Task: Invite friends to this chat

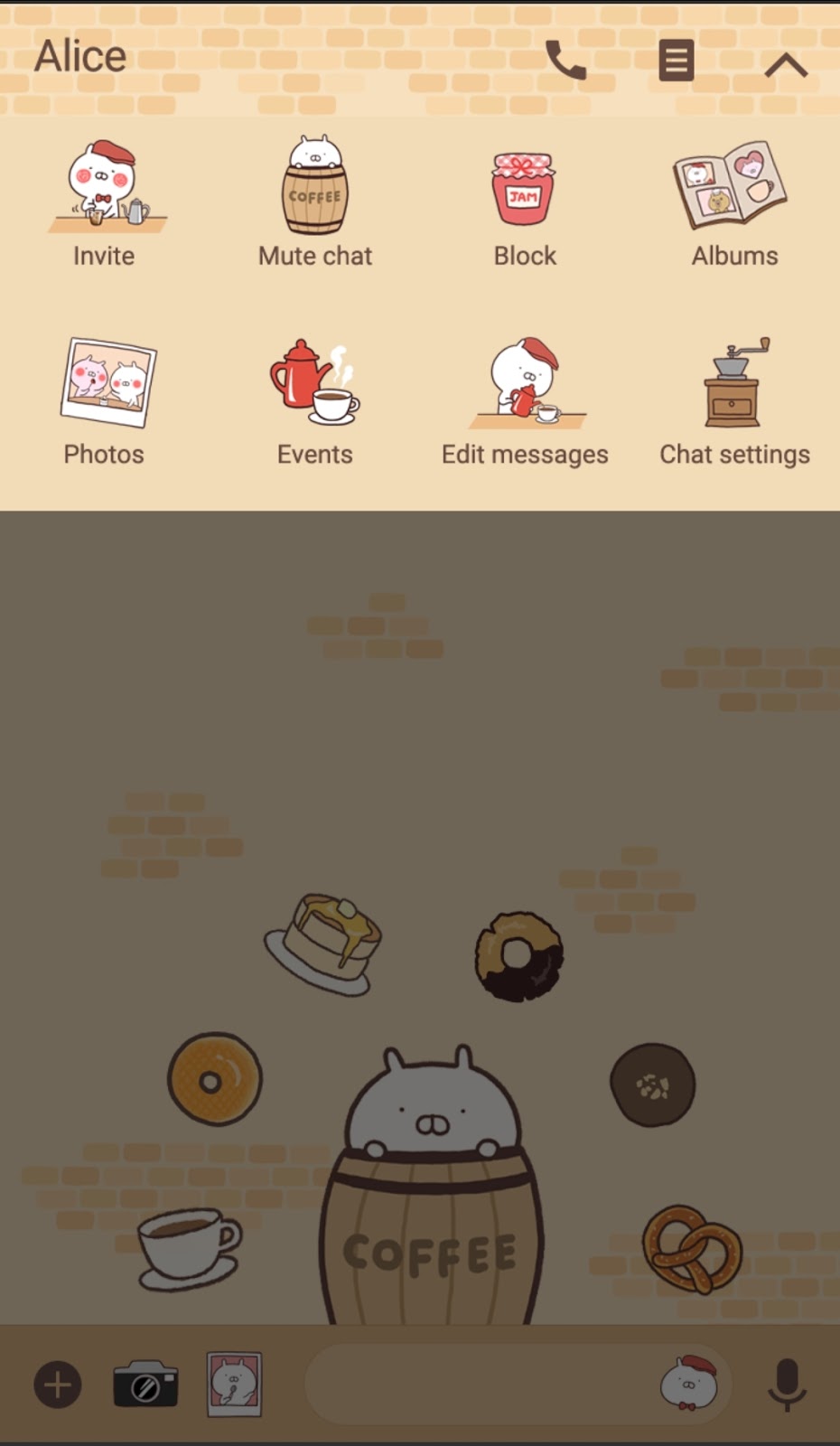Action: coord(104,204)
